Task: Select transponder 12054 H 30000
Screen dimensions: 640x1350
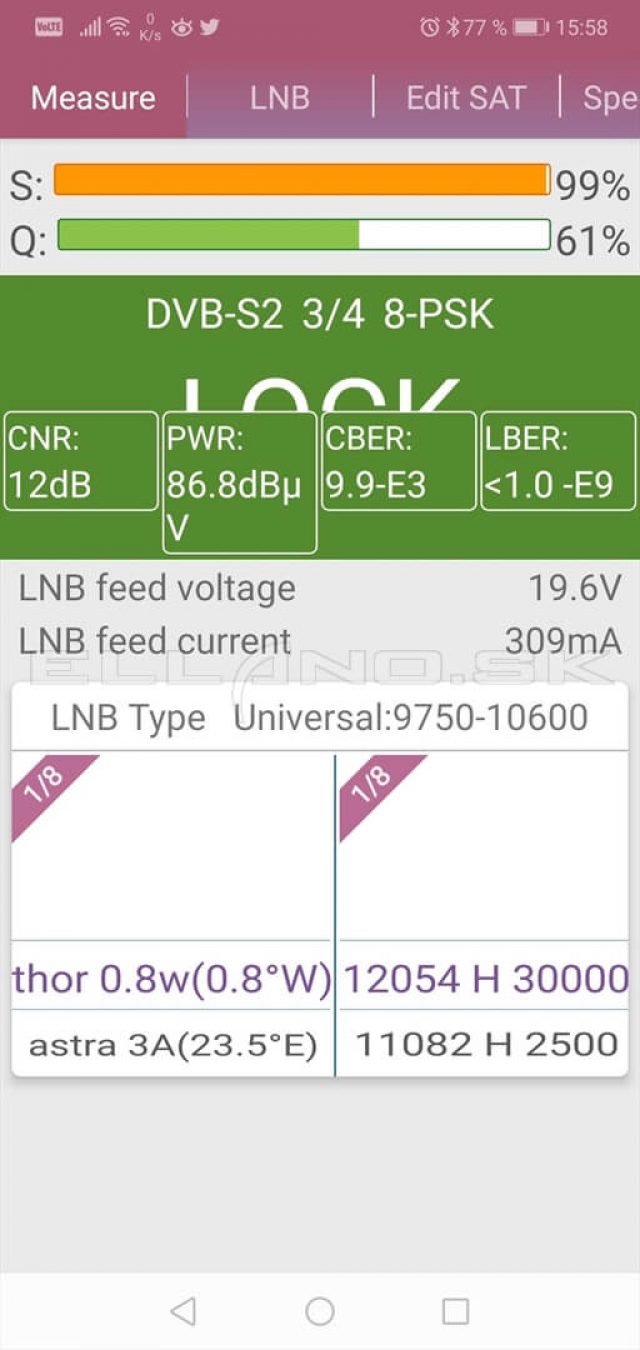Action: 486,979
